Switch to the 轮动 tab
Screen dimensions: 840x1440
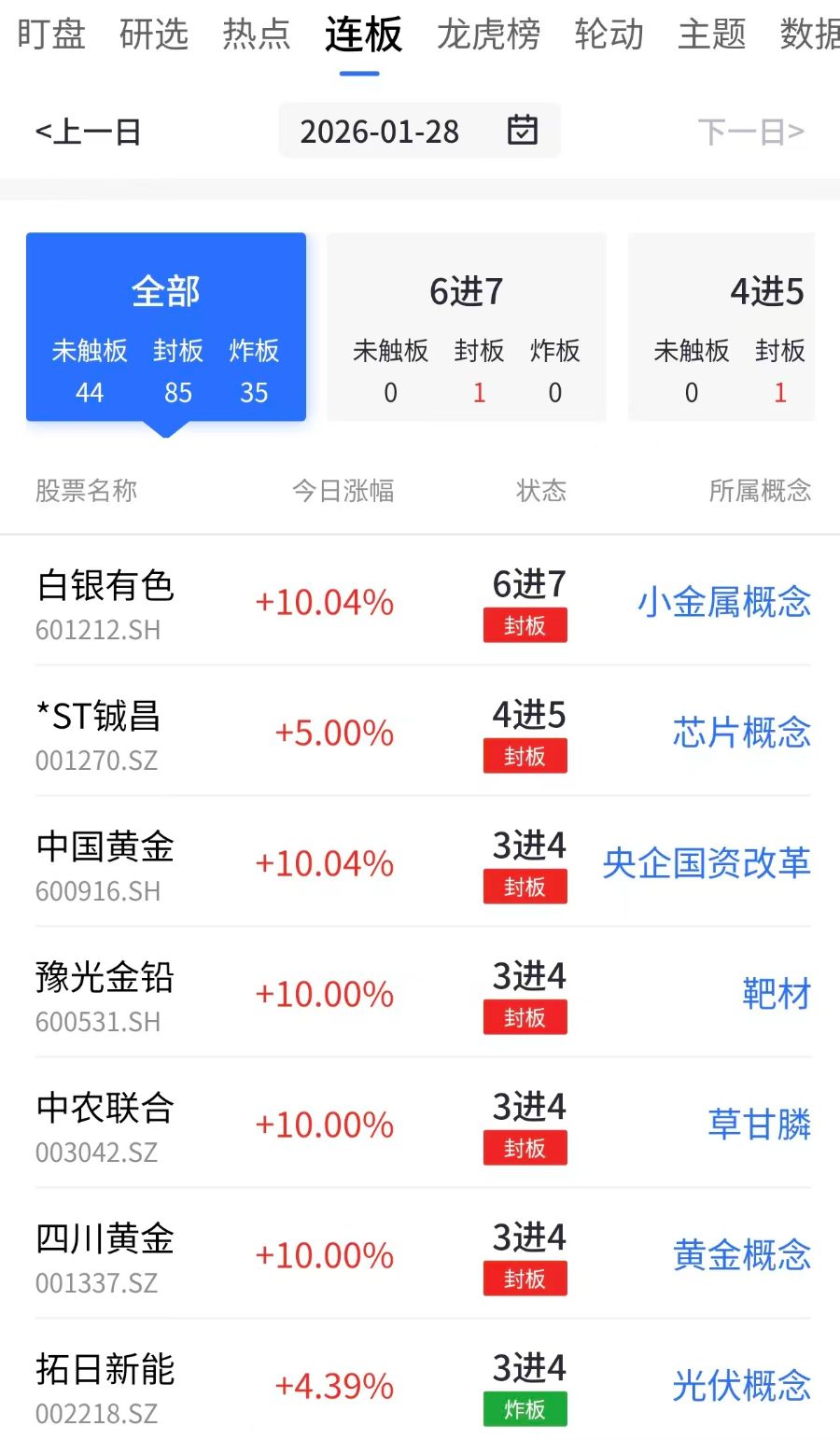tap(609, 35)
